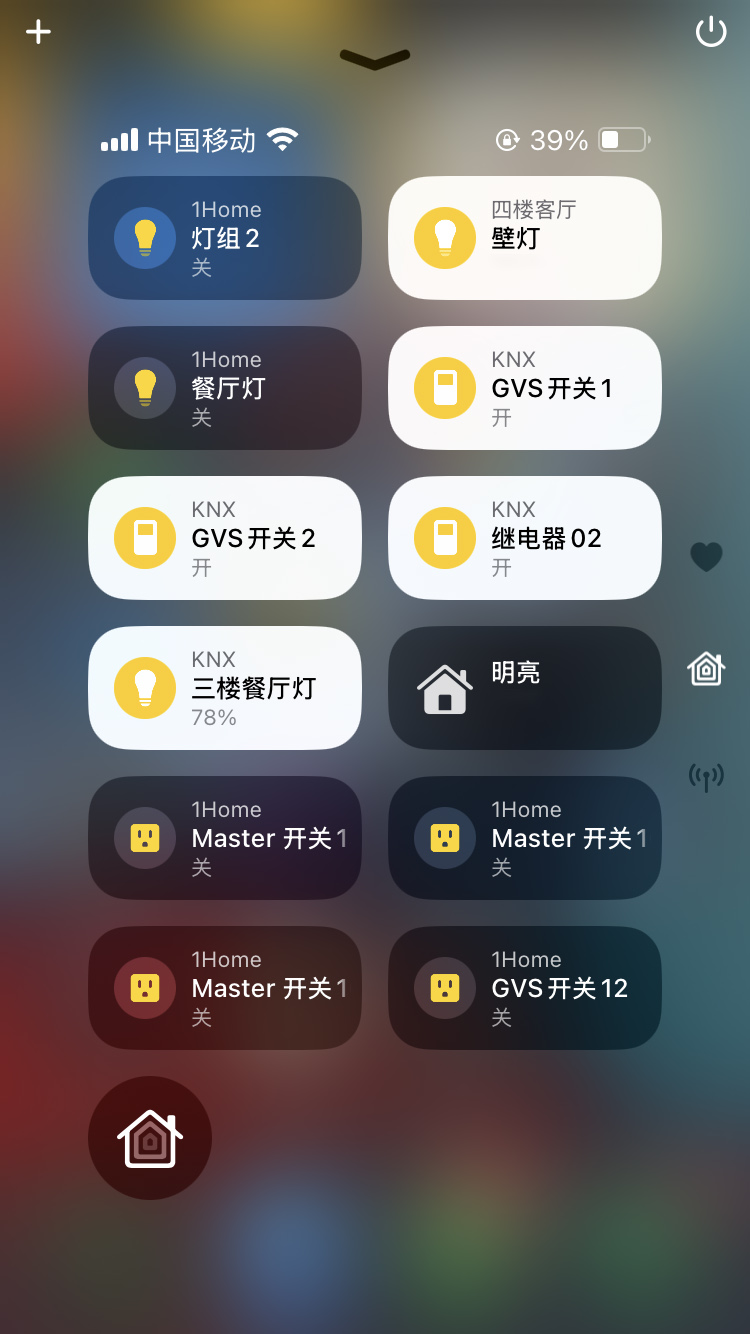This screenshot has height=1334, width=750.
Task: Collapse the panel with the down chevron
Action: click(375, 59)
